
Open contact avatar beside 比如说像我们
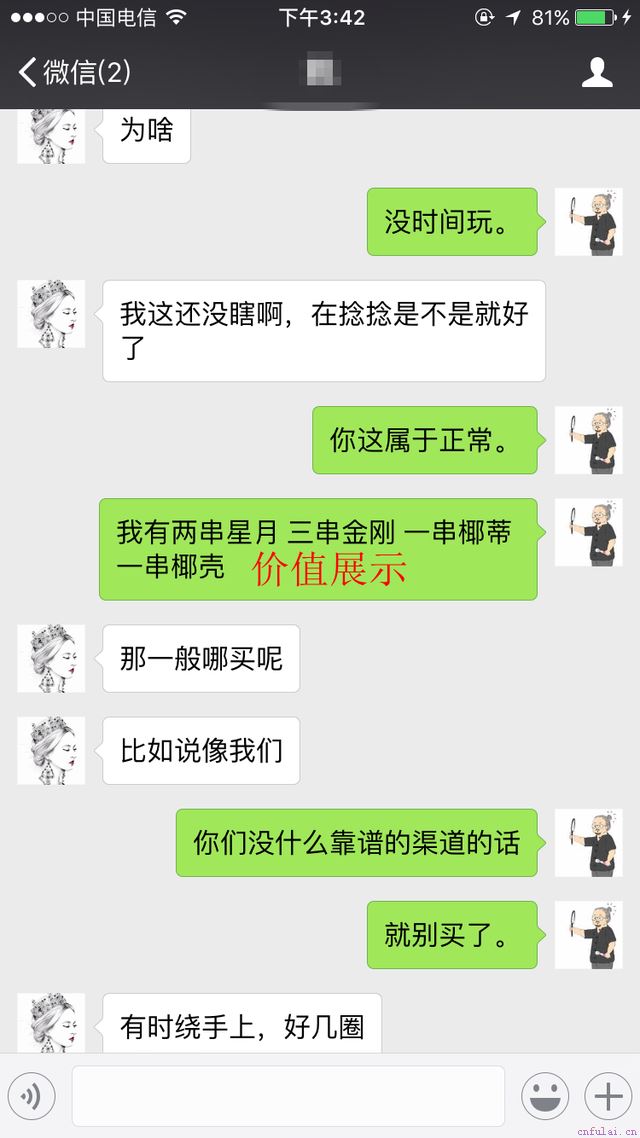coord(51,751)
